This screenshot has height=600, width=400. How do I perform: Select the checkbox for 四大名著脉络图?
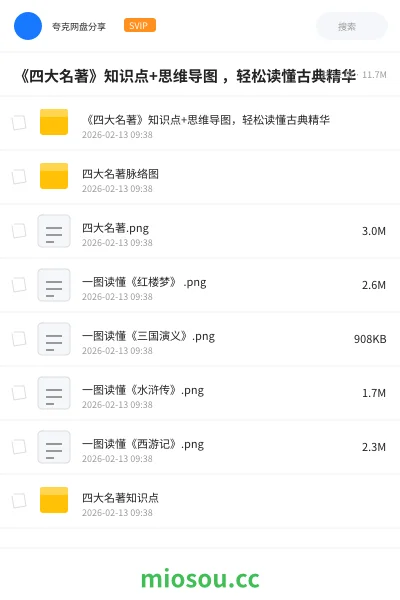tap(19, 177)
